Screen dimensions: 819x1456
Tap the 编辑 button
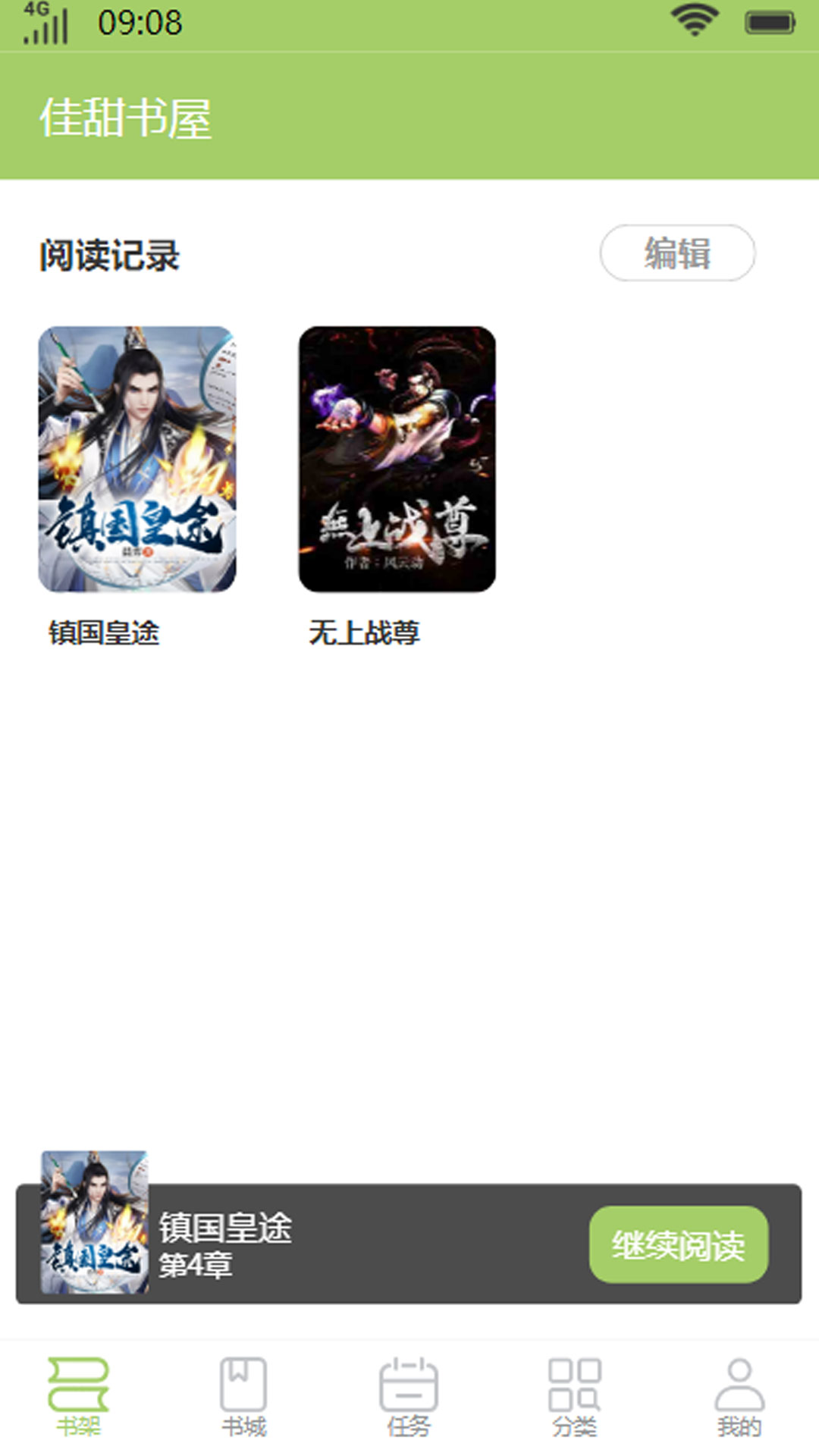[x=677, y=253]
